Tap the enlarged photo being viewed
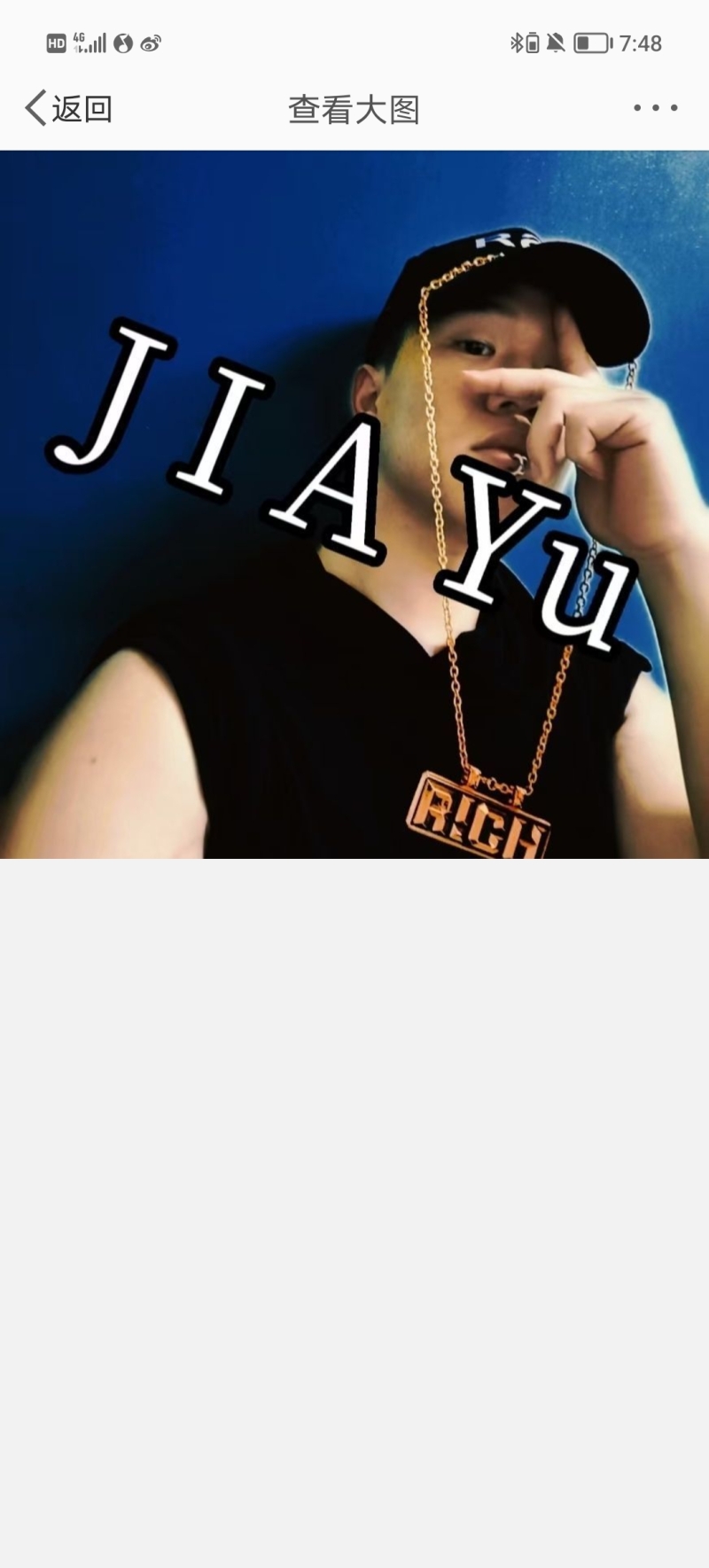The height and width of the screenshot is (1568, 709). [354, 503]
